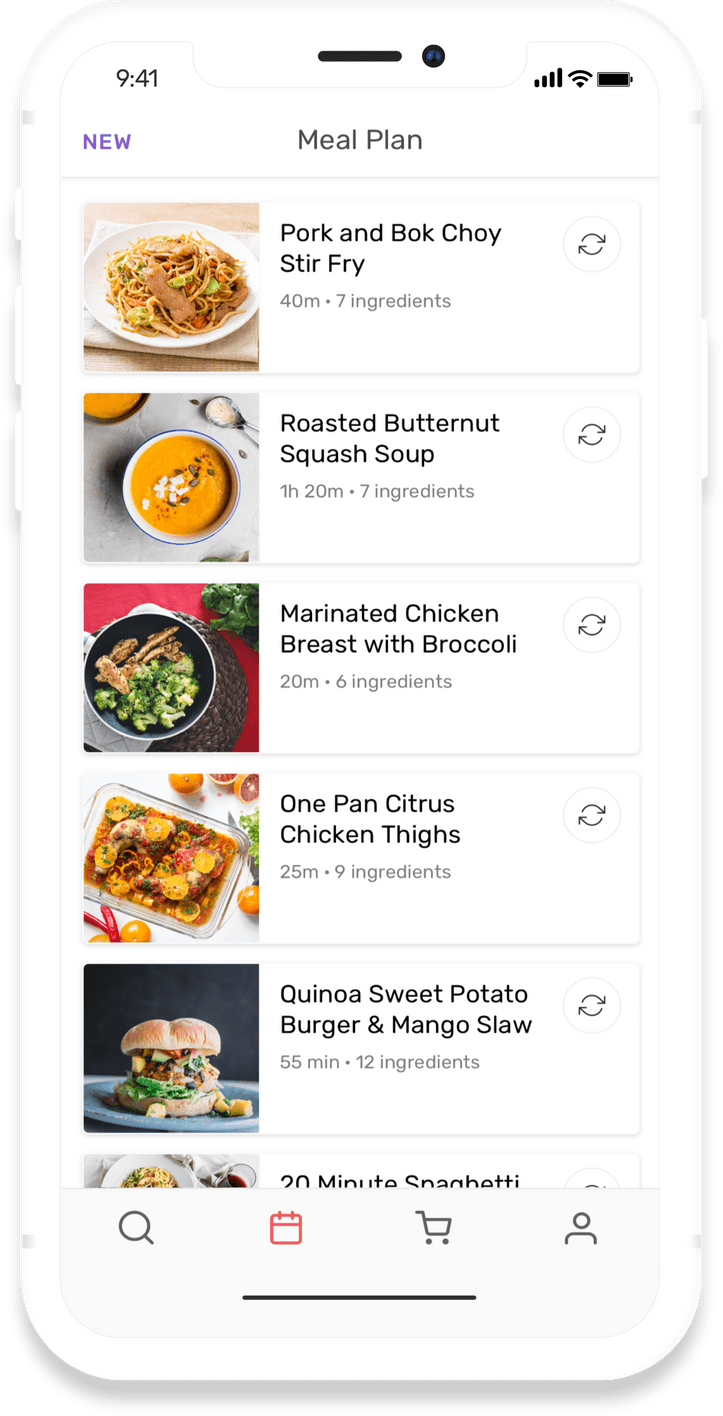Open One Pan Citrus Chicken Thighs card
This screenshot has width=723, height=1416.
(368, 820)
